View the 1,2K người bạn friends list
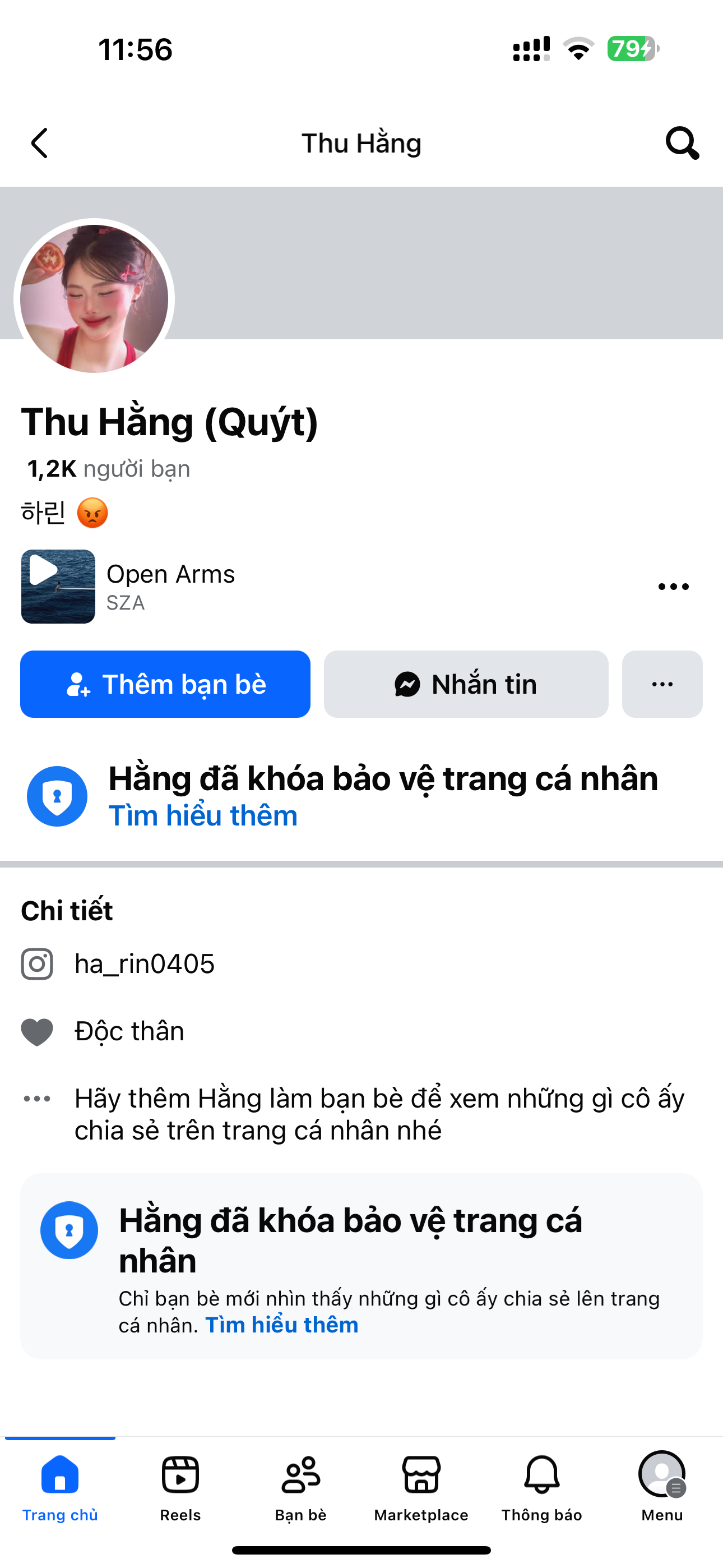Image resolution: width=723 pixels, height=1568 pixels. point(108,469)
